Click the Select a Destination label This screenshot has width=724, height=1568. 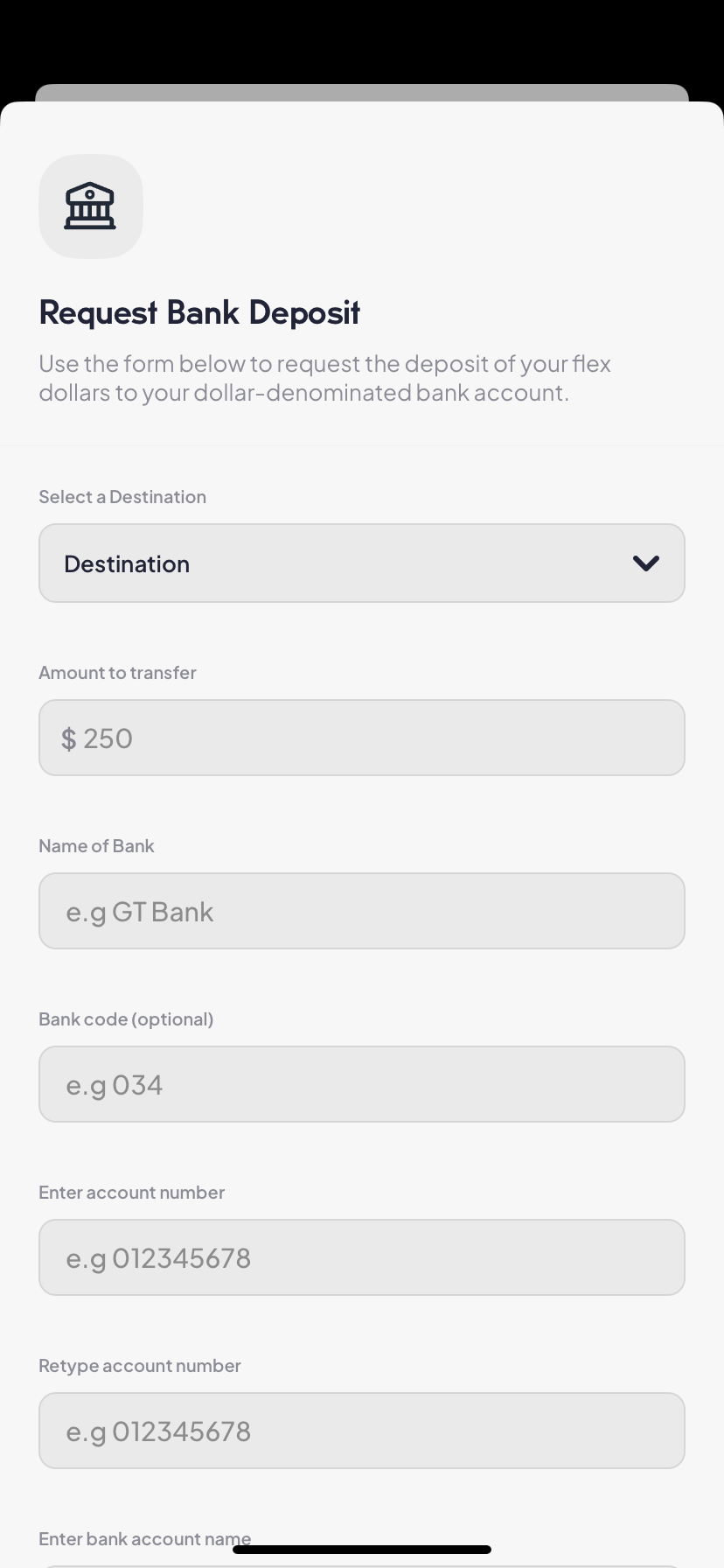pos(122,496)
